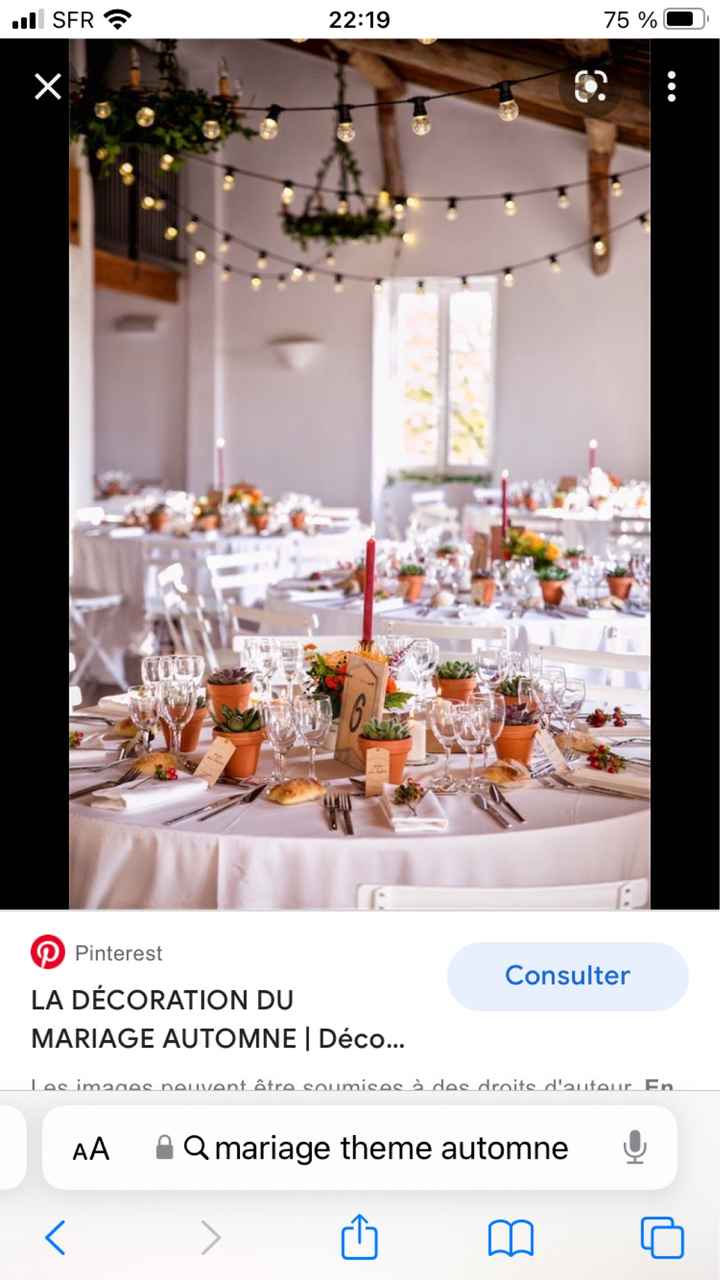Edit the mariage theme automne address bar
The height and width of the screenshot is (1280, 720).
click(x=390, y=1148)
